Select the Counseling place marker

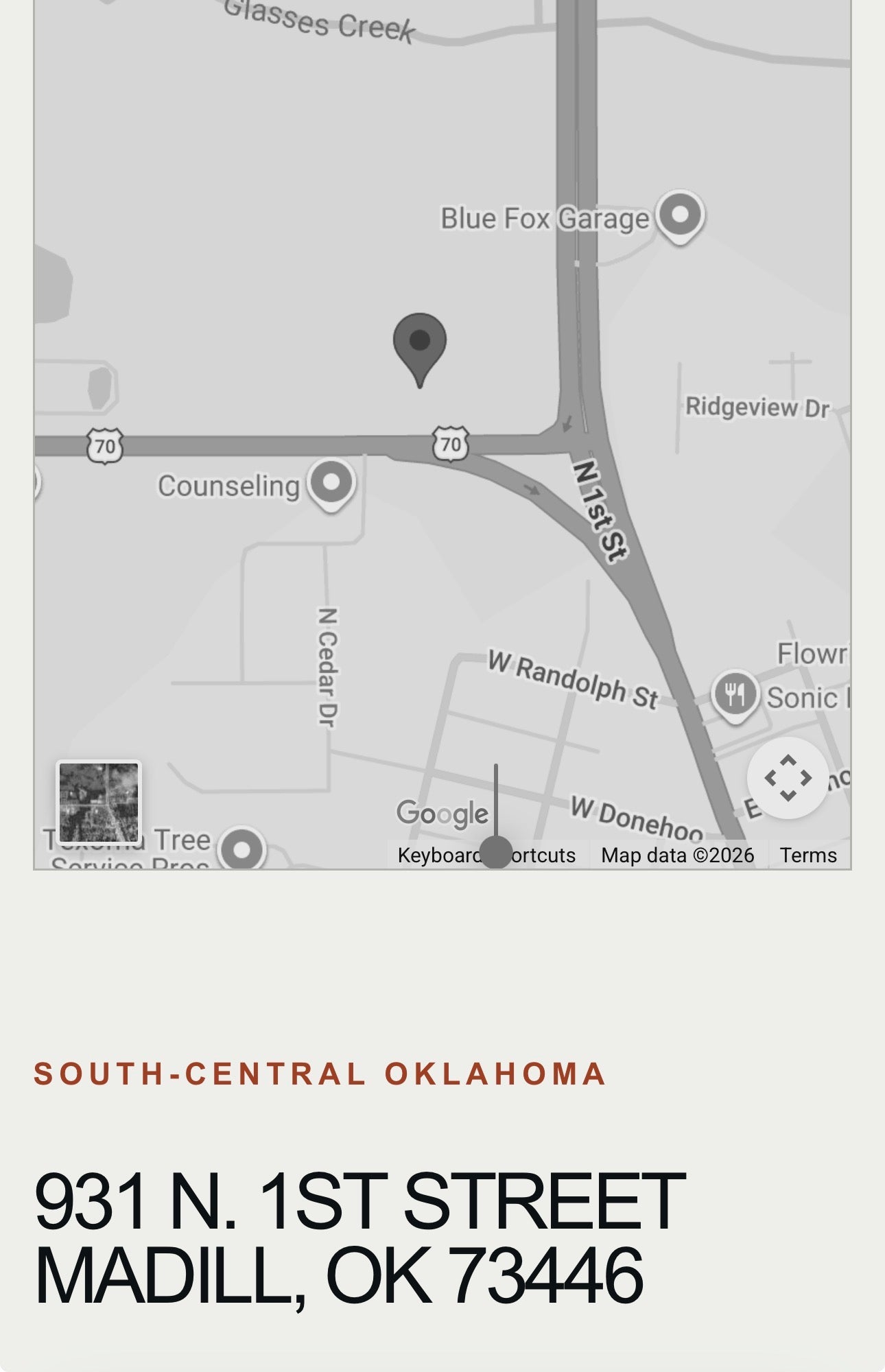pos(331,484)
